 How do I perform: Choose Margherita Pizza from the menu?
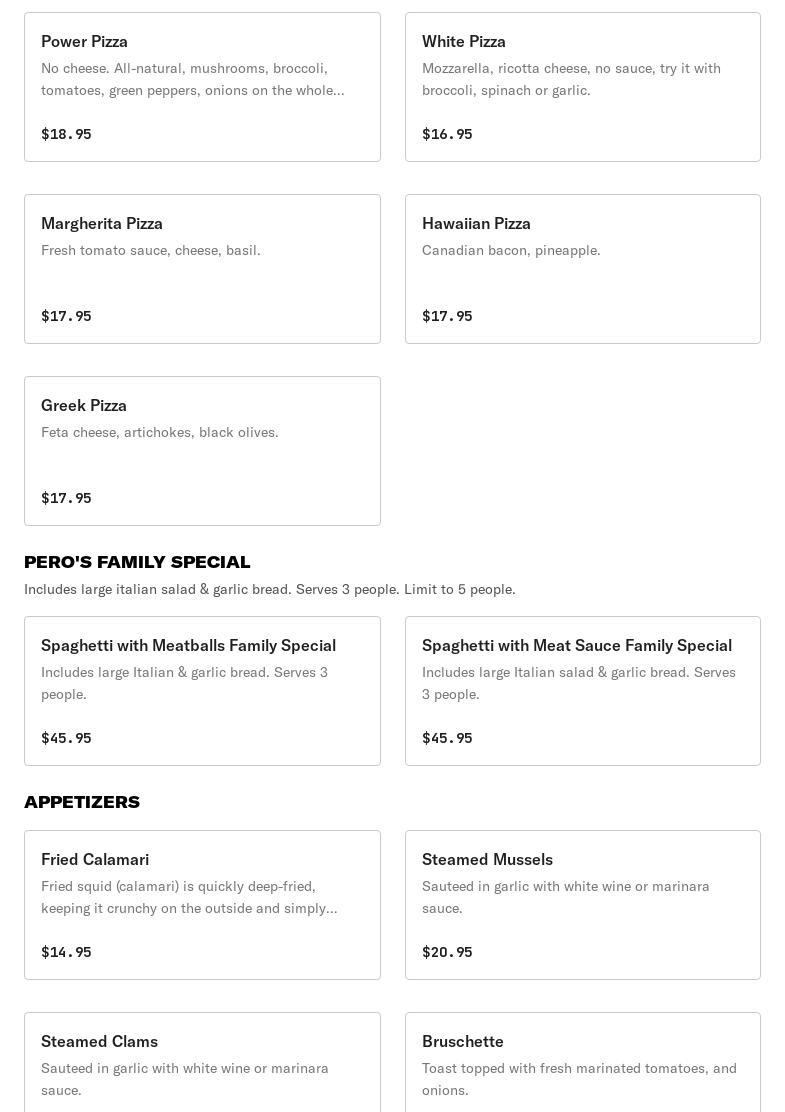(202, 269)
